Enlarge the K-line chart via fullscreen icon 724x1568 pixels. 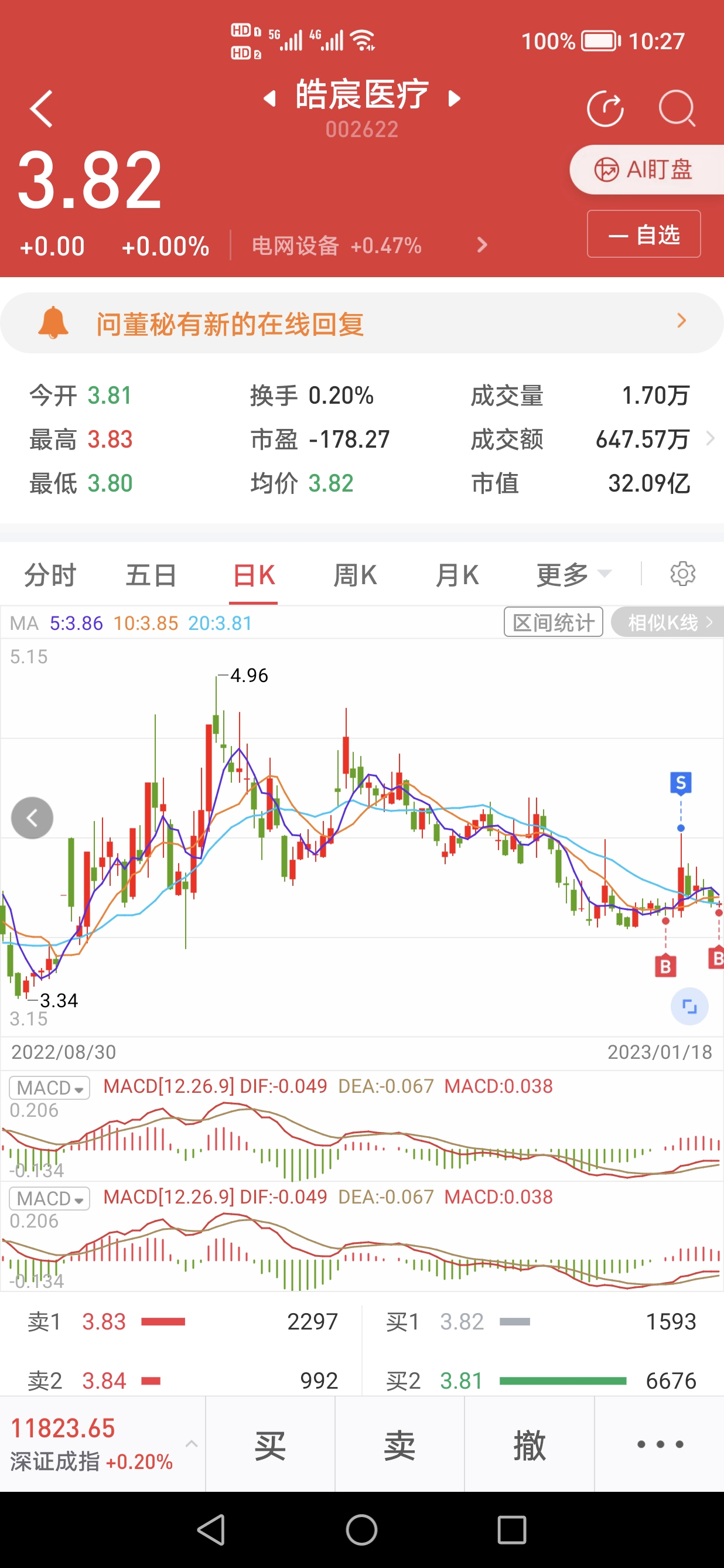[689, 1007]
